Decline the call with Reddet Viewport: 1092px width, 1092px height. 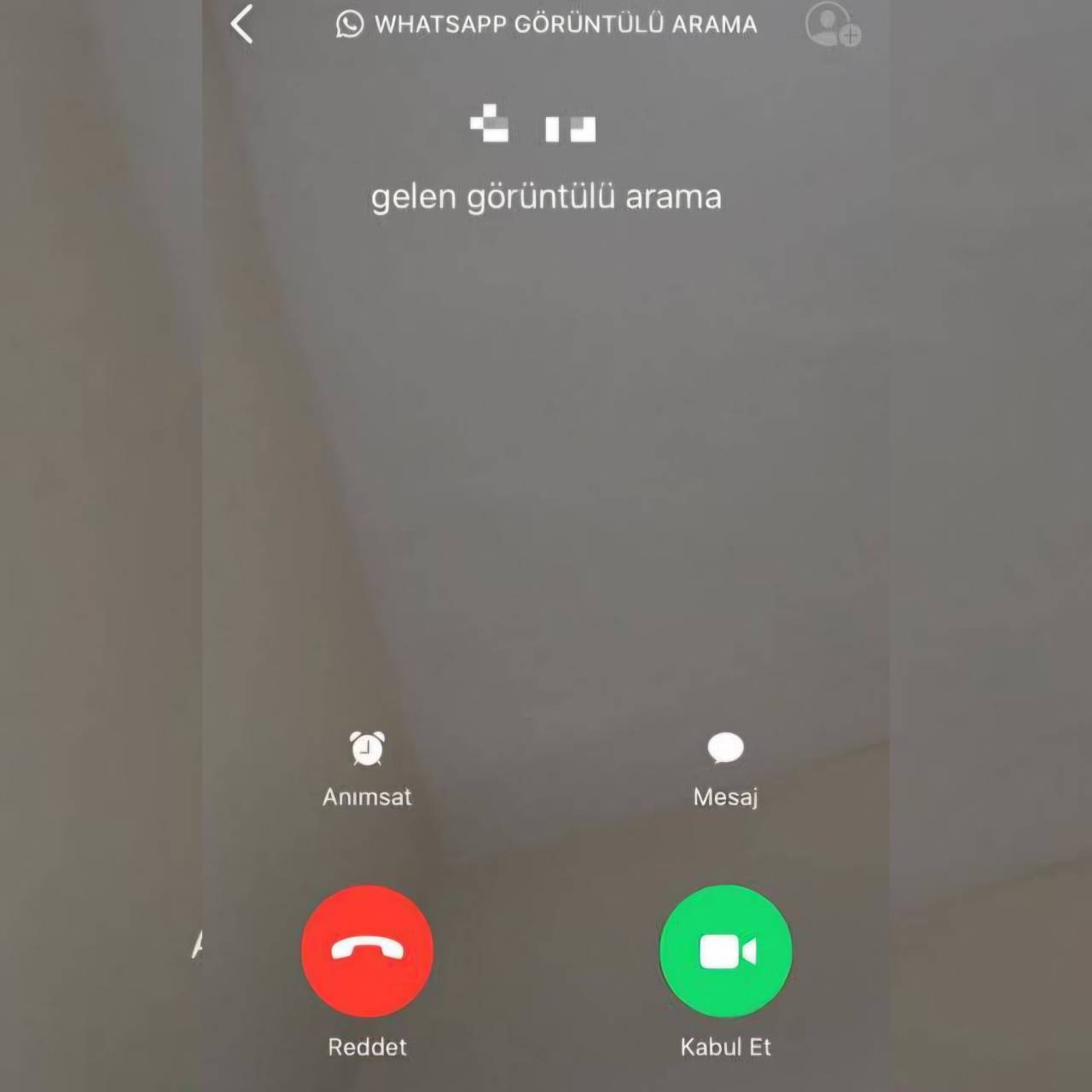pyautogui.click(x=368, y=951)
